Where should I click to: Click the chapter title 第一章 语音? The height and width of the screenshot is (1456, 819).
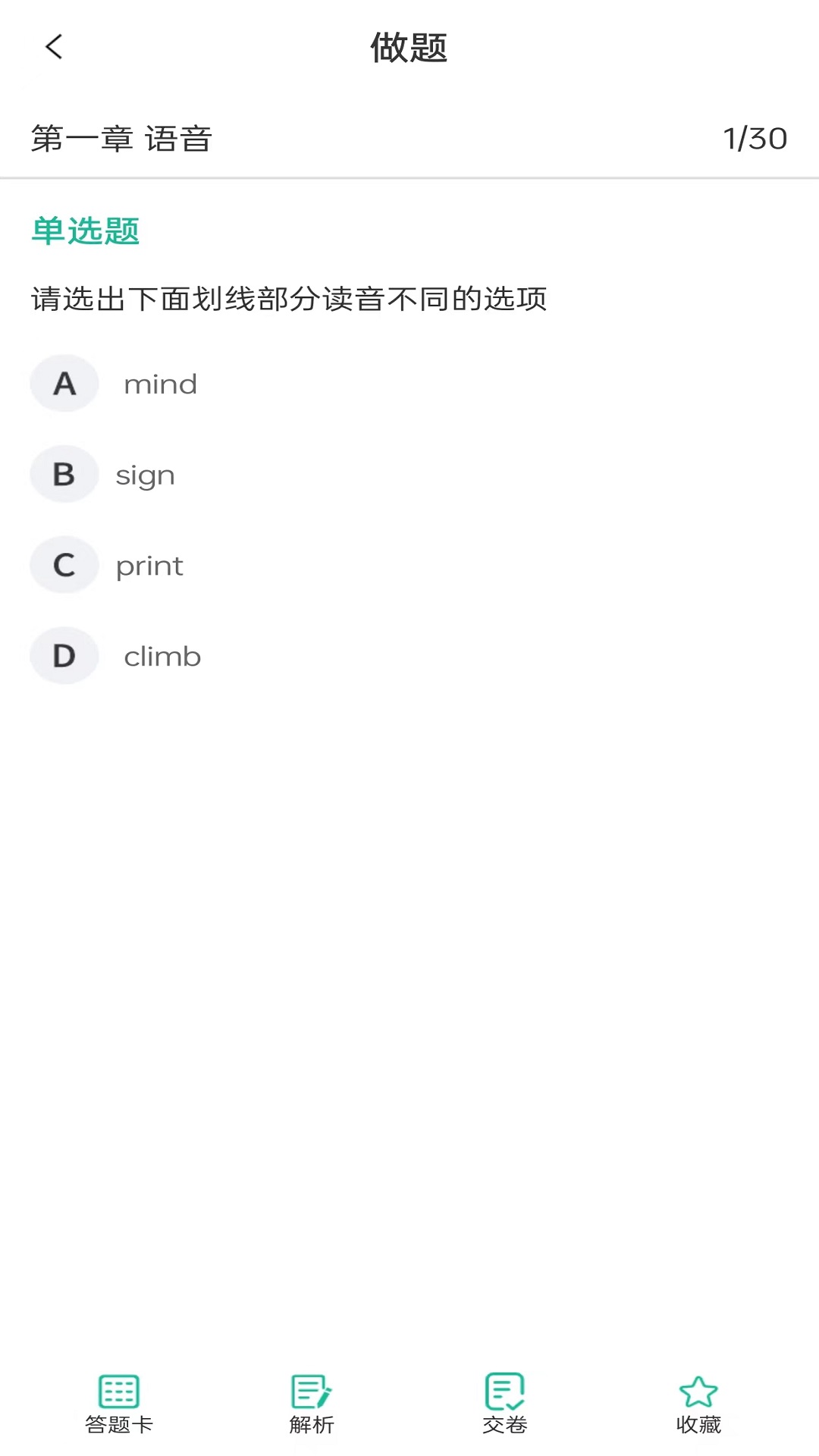pyautogui.click(x=121, y=138)
